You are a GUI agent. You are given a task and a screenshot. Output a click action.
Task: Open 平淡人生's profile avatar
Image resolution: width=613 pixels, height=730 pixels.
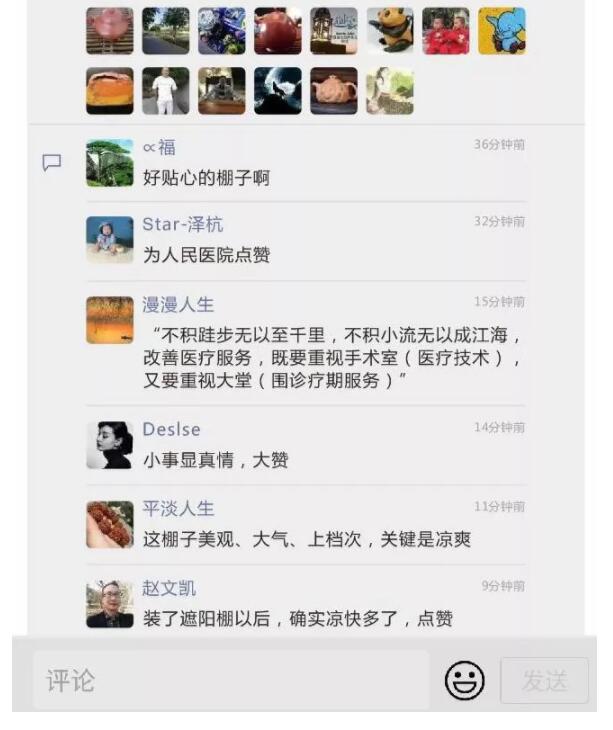pos(110,524)
